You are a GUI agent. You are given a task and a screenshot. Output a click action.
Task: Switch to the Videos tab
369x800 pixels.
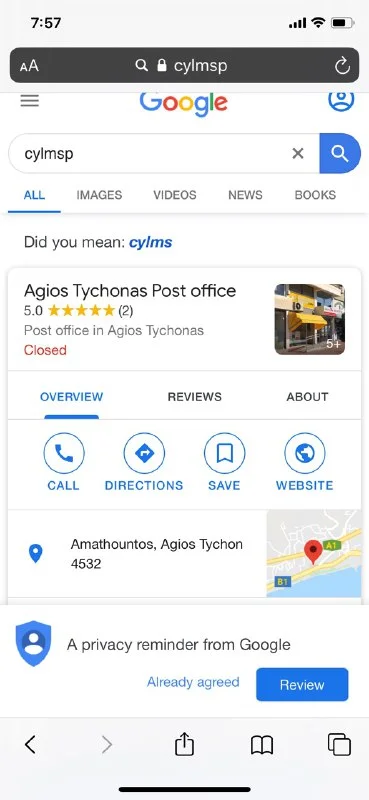point(175,195)
